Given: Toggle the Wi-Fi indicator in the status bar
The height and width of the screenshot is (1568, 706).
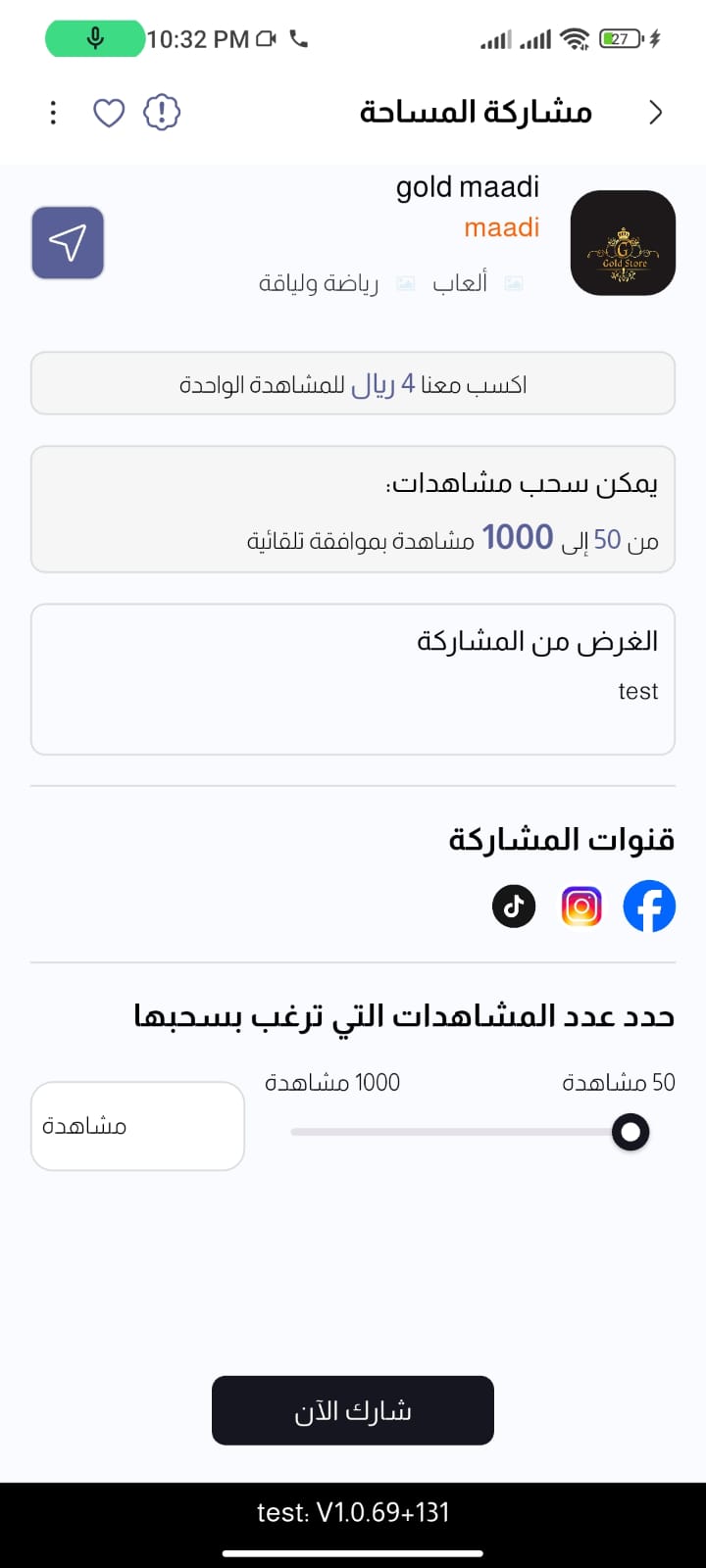Looking at the screenshot, I should click(576, 37).
